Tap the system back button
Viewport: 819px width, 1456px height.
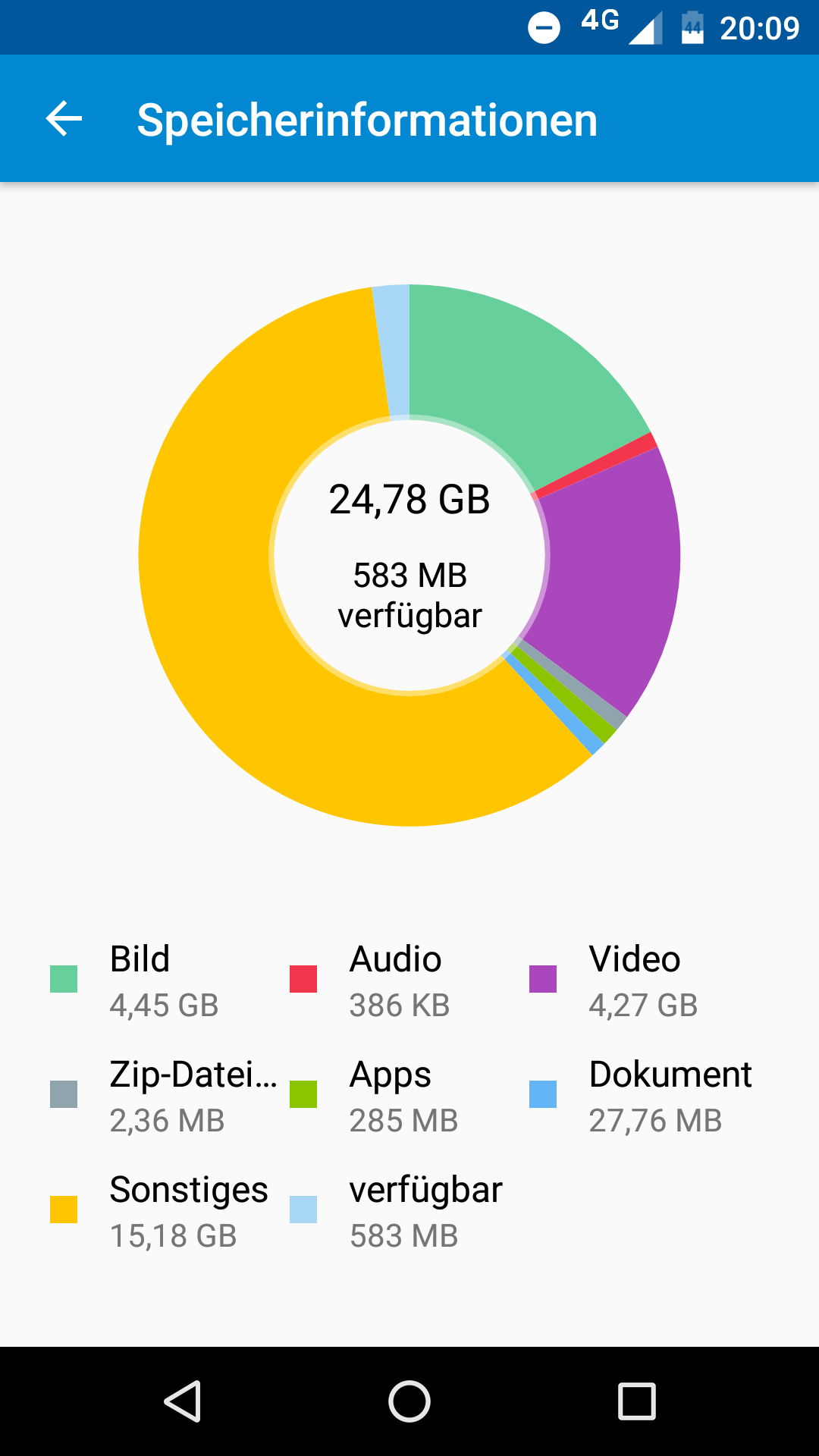[183, 1401]
